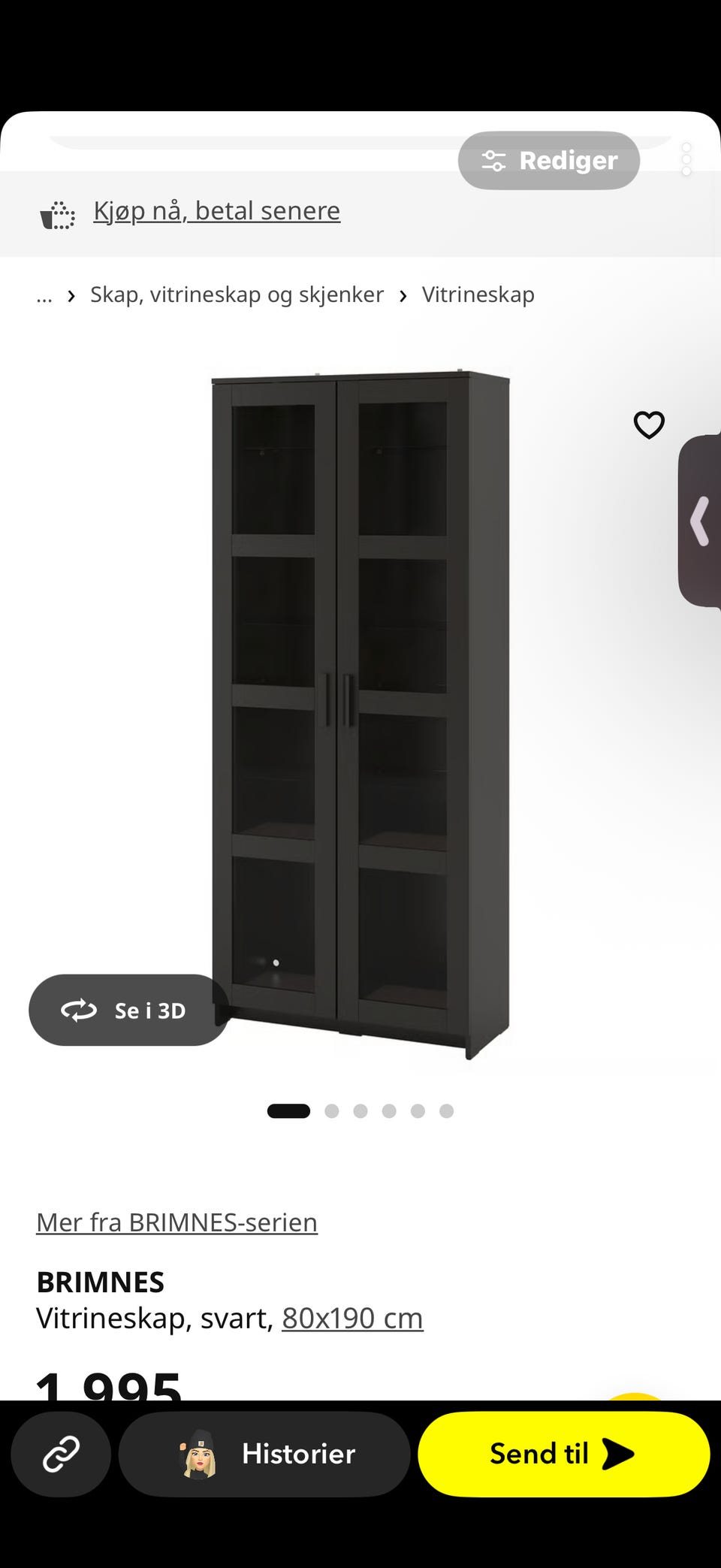Open the three-dot overflow menu
This screenshot has height=1568, width=721.
pos(686,159)
